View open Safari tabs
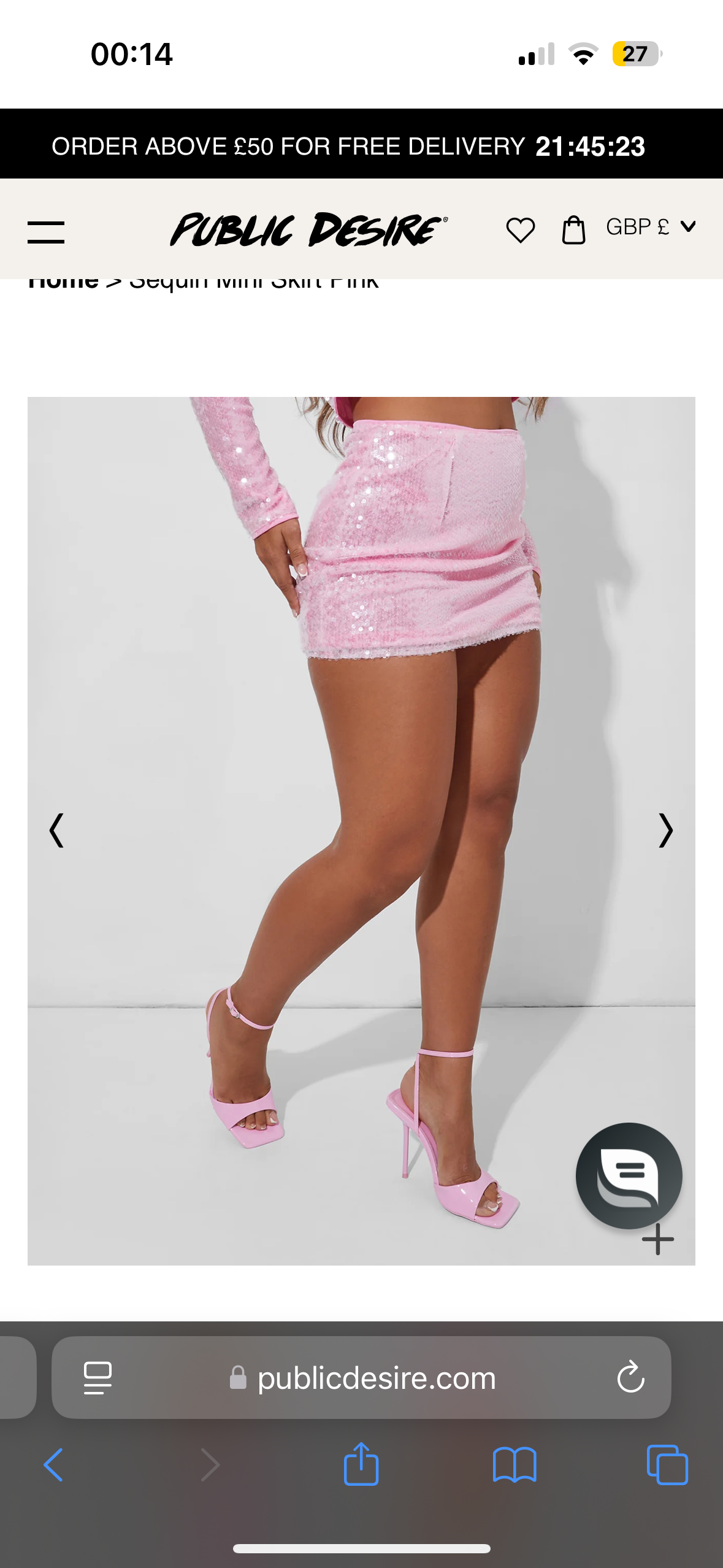723x1568 pixels. coord(667,1465)
